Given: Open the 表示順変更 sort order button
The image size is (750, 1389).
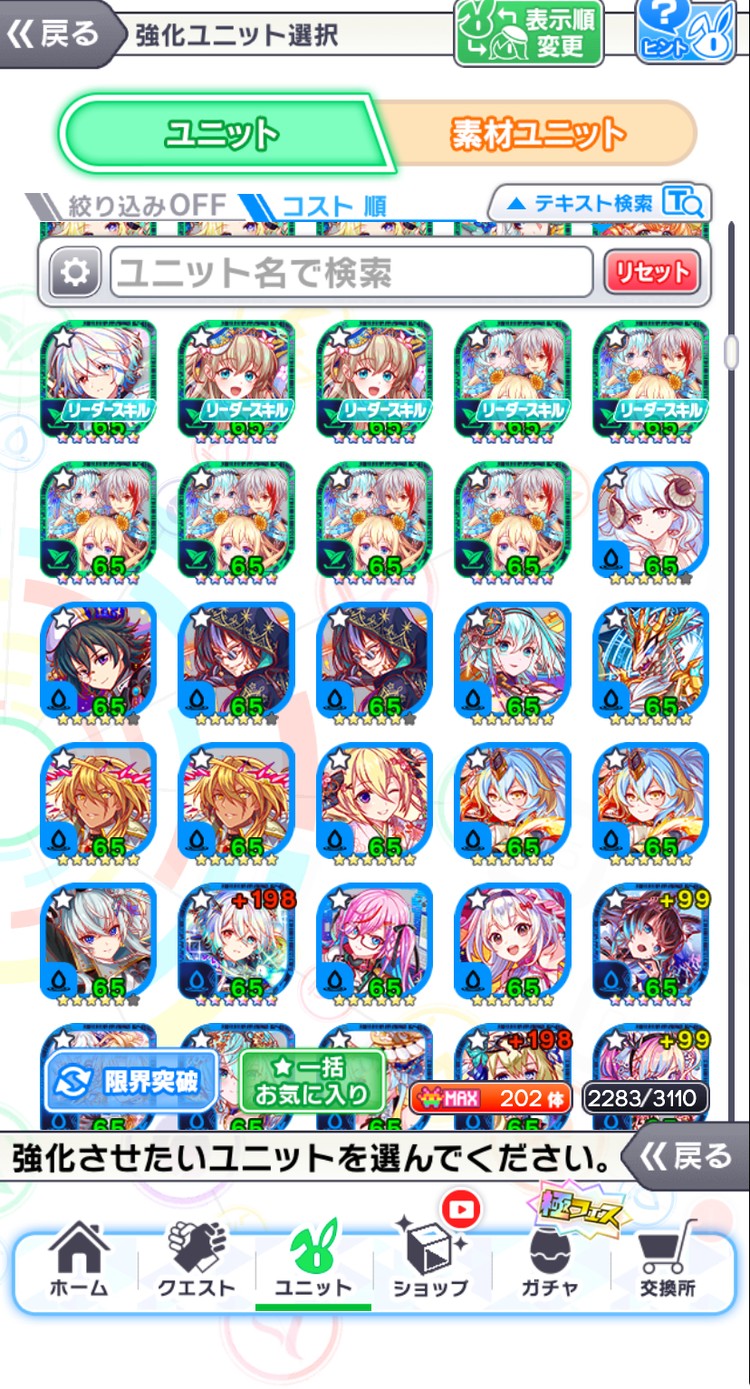Looking at the screenshot, I should point(528,33).
